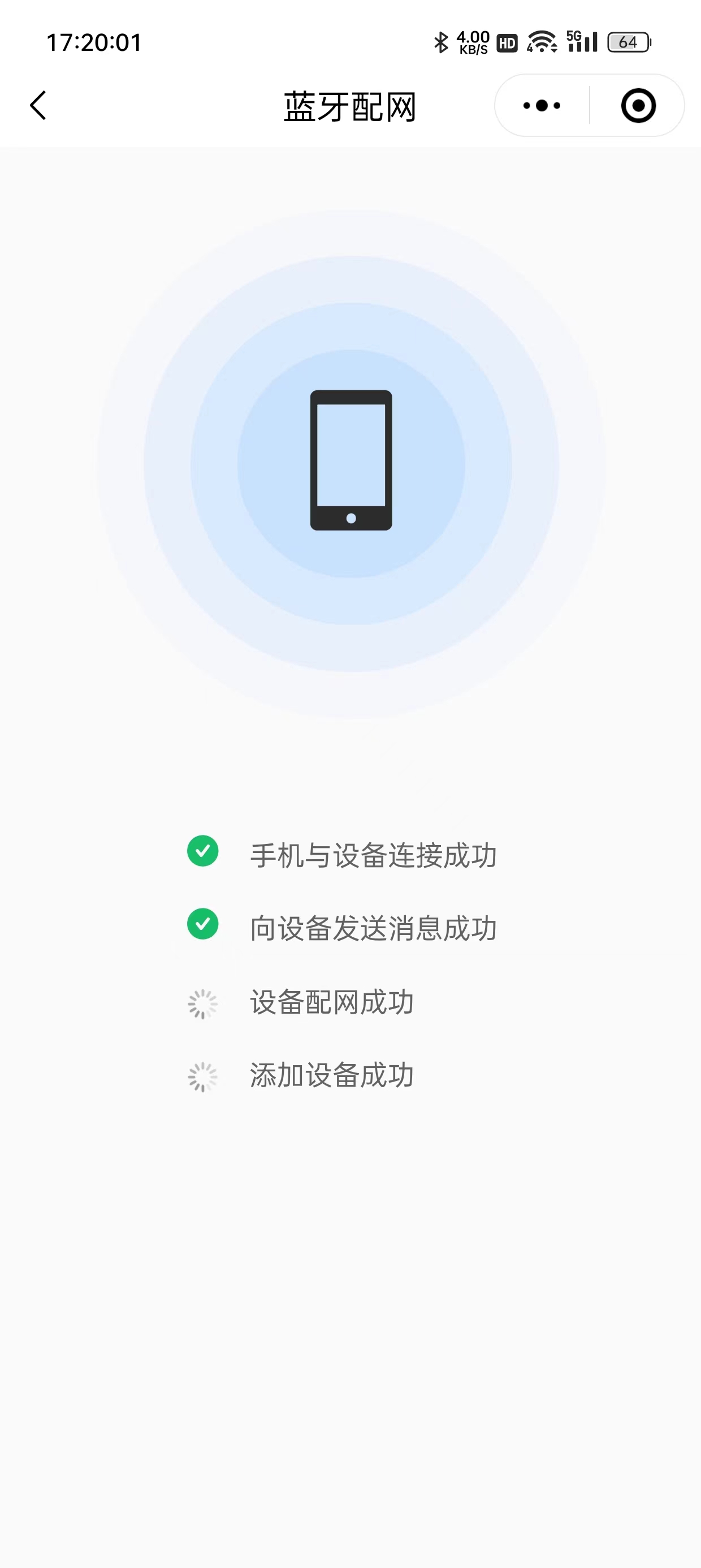The image size is (701, 1568).
Task: Tap the Bluetooth icon in the status bar
Action: (440, 41)
